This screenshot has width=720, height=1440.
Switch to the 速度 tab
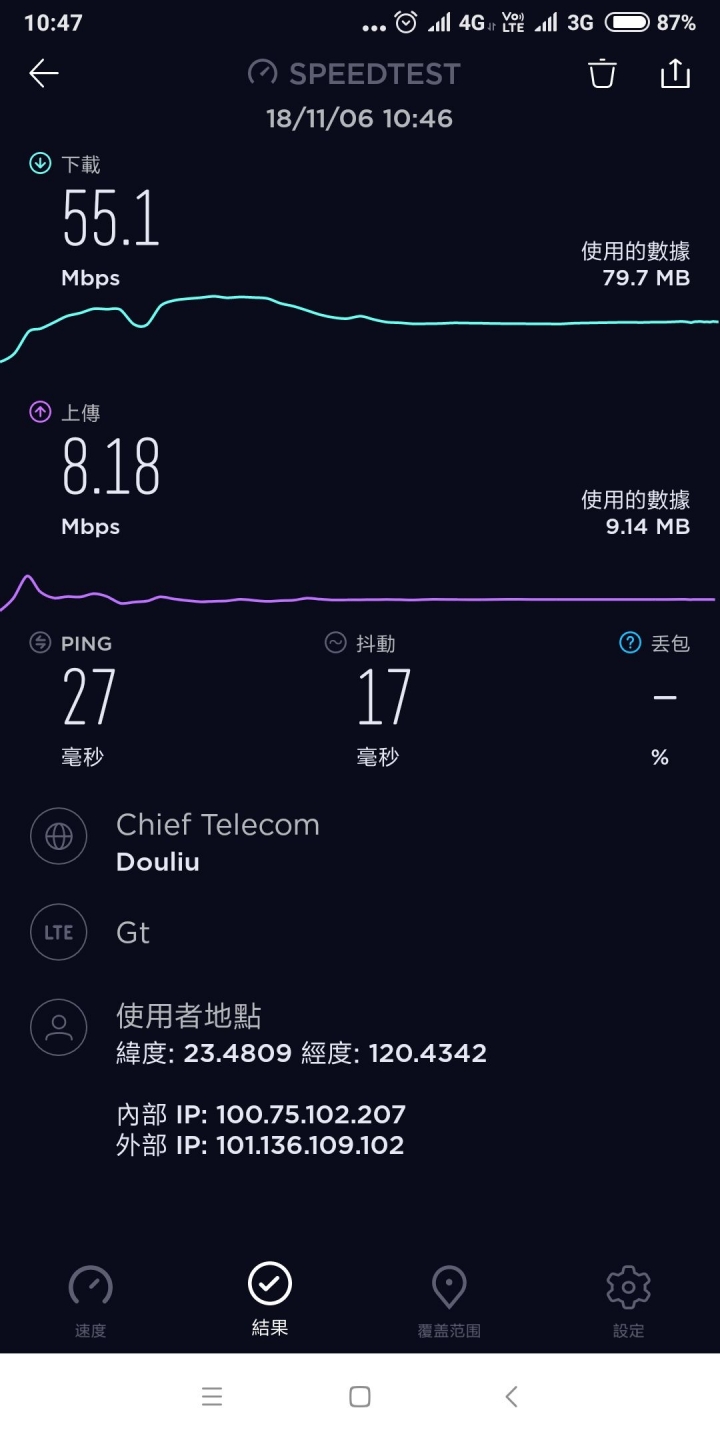tap(90, 1301)
